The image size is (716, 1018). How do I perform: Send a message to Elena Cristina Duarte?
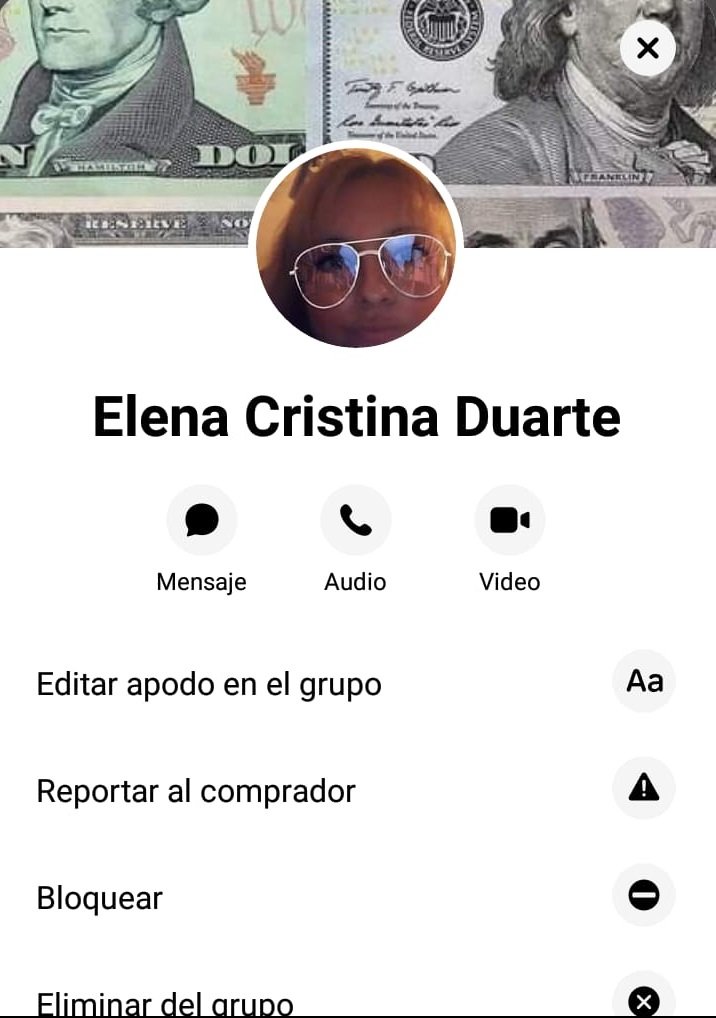pos(202,521)
